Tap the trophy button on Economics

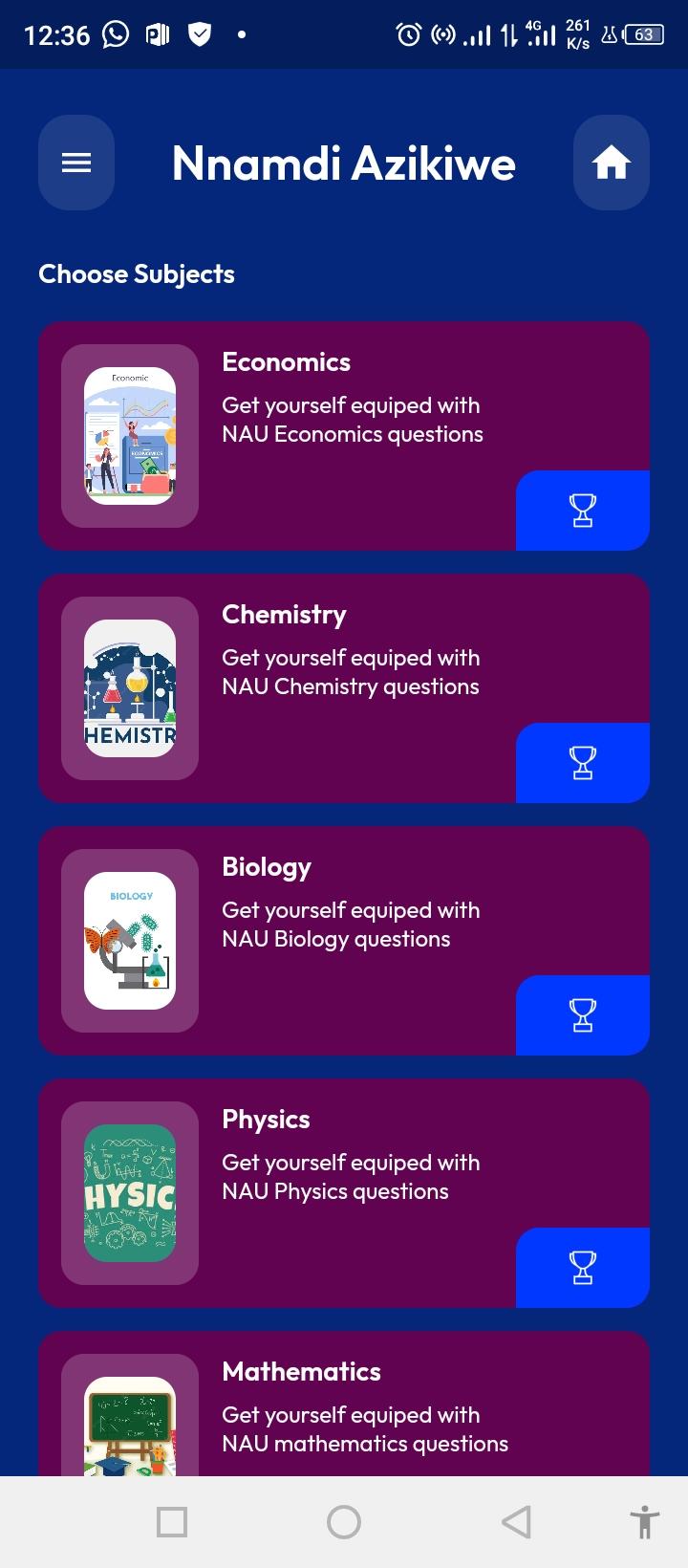click(x=583, y=511)
